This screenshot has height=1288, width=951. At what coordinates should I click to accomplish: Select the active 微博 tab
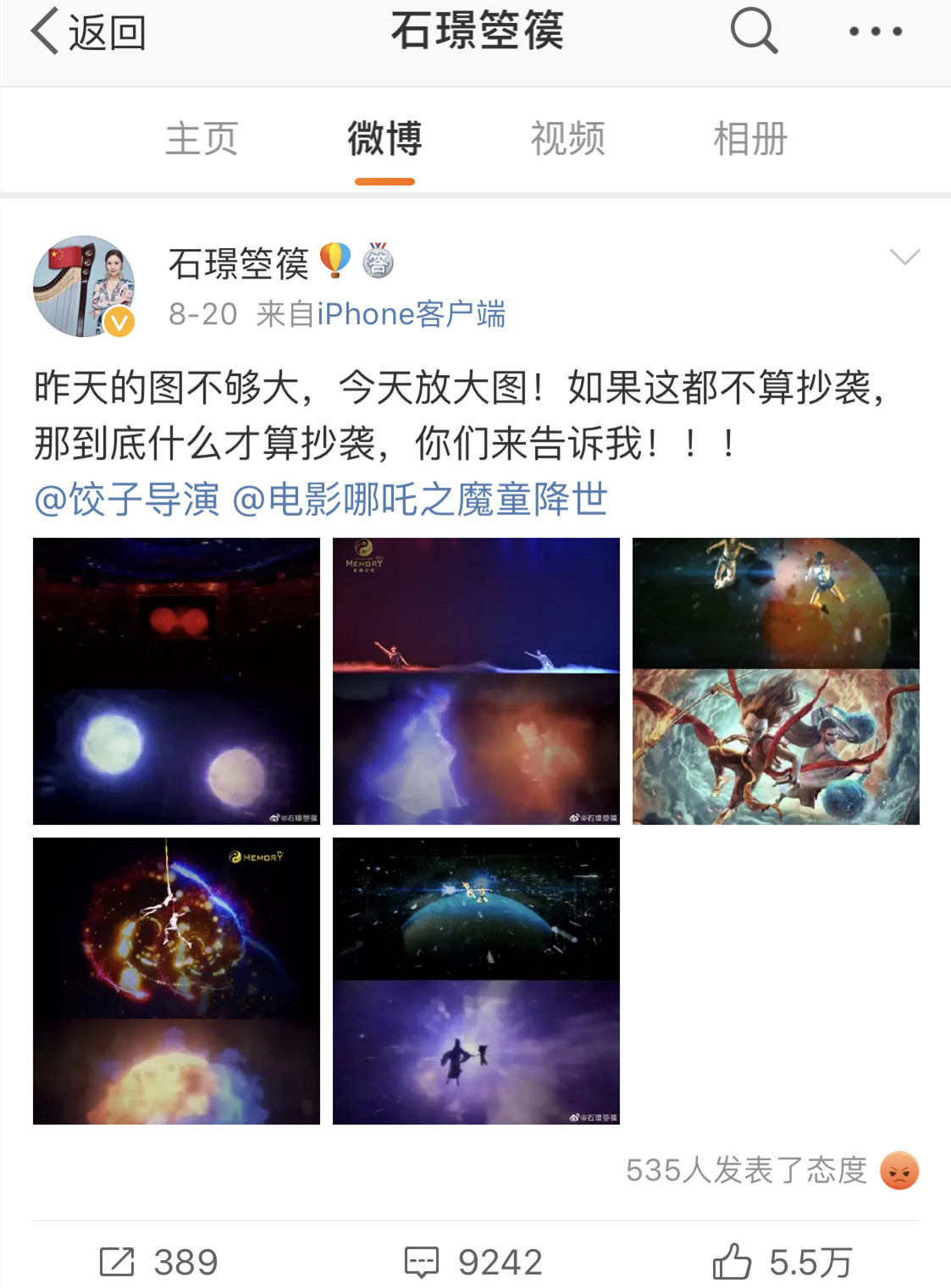pos(384,141)
